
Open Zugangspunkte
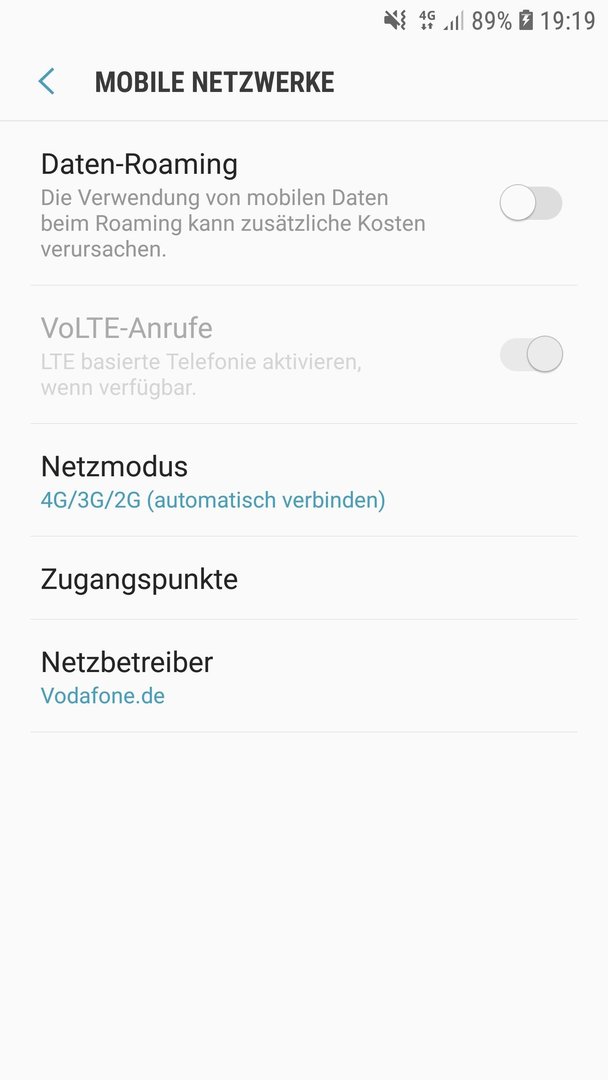[140, 579]
